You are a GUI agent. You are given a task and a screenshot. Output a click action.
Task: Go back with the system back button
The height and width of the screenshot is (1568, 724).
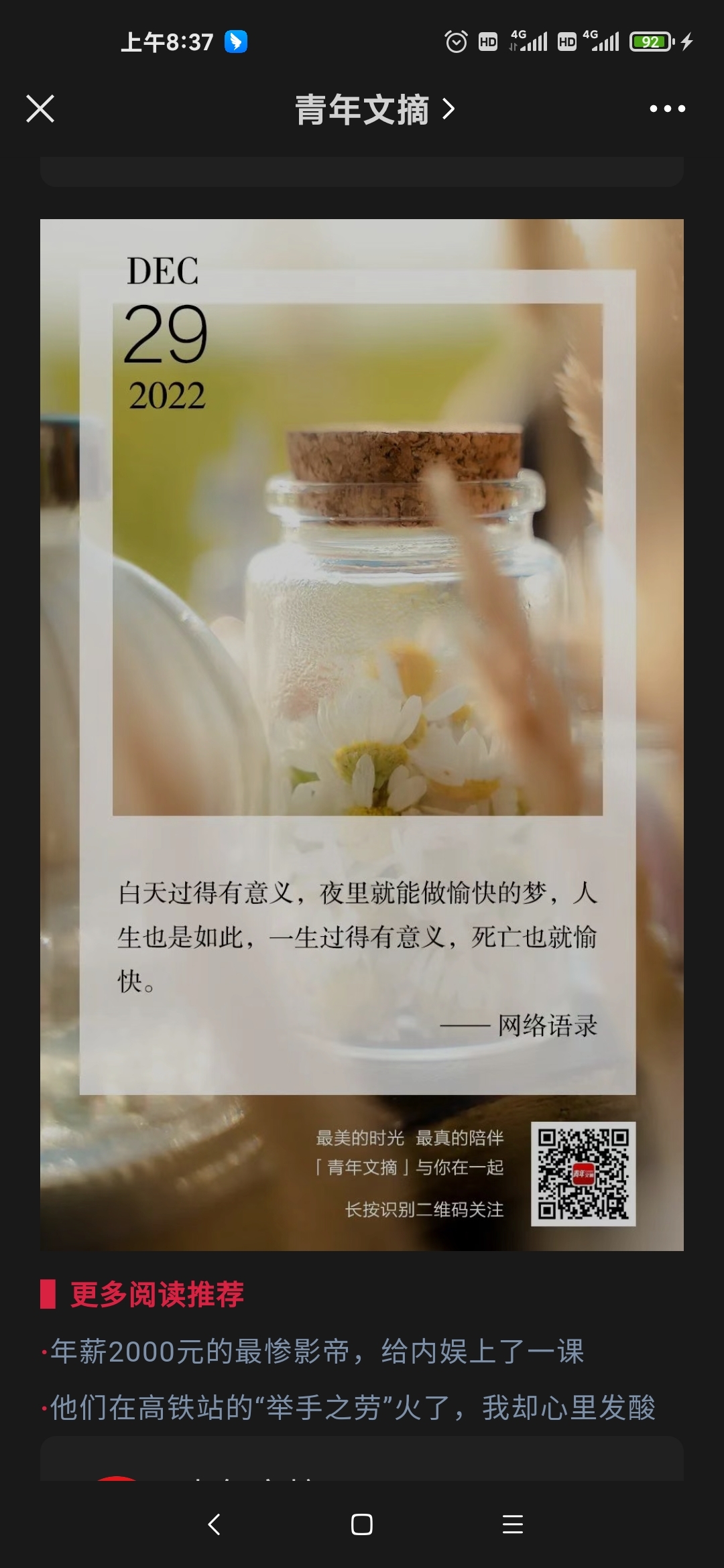point(215,1524)
